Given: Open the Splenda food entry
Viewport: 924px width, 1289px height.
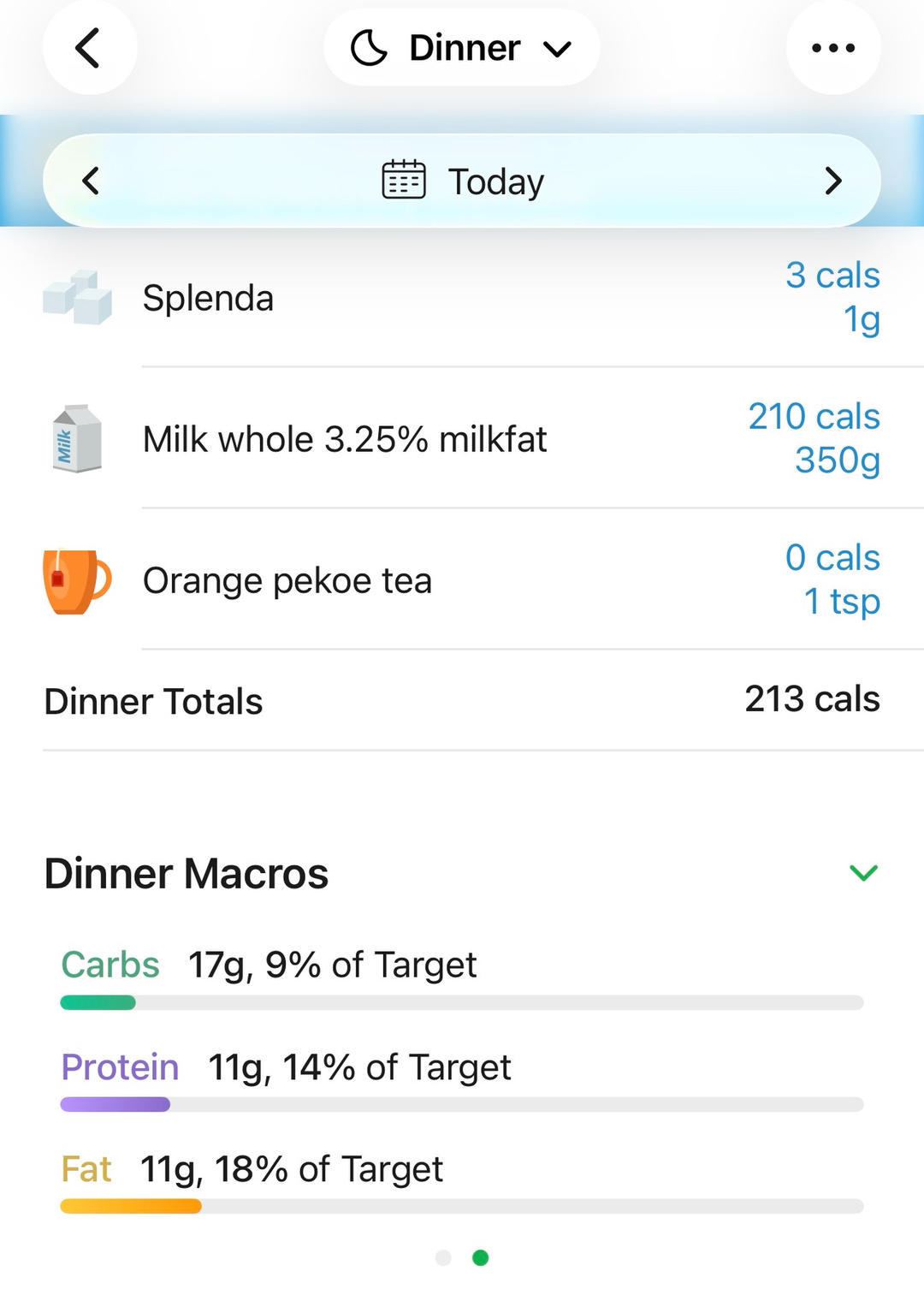Looking at the screenshot, I should coord(462,297).
